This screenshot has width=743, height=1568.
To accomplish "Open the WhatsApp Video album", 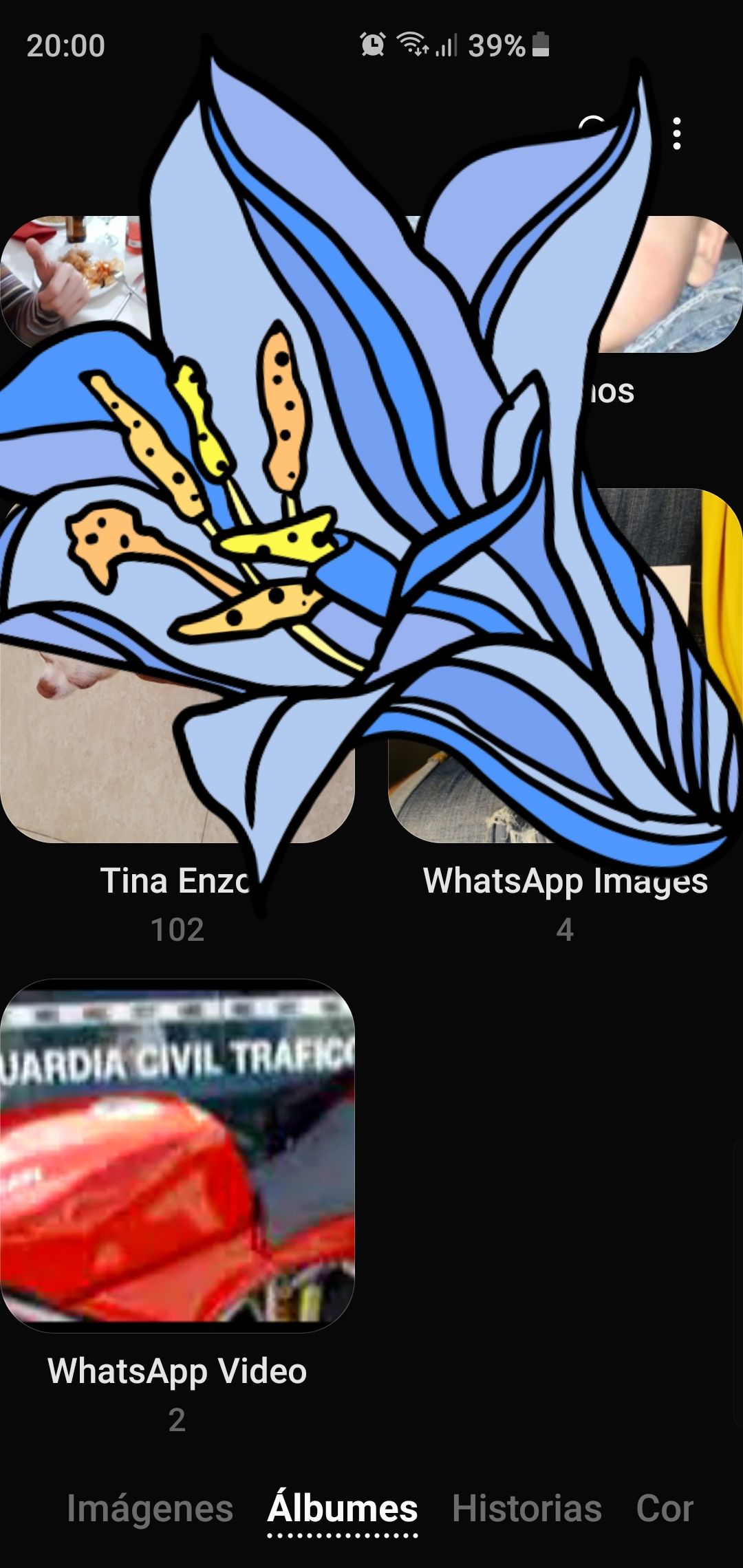I will pos(177,1155).
